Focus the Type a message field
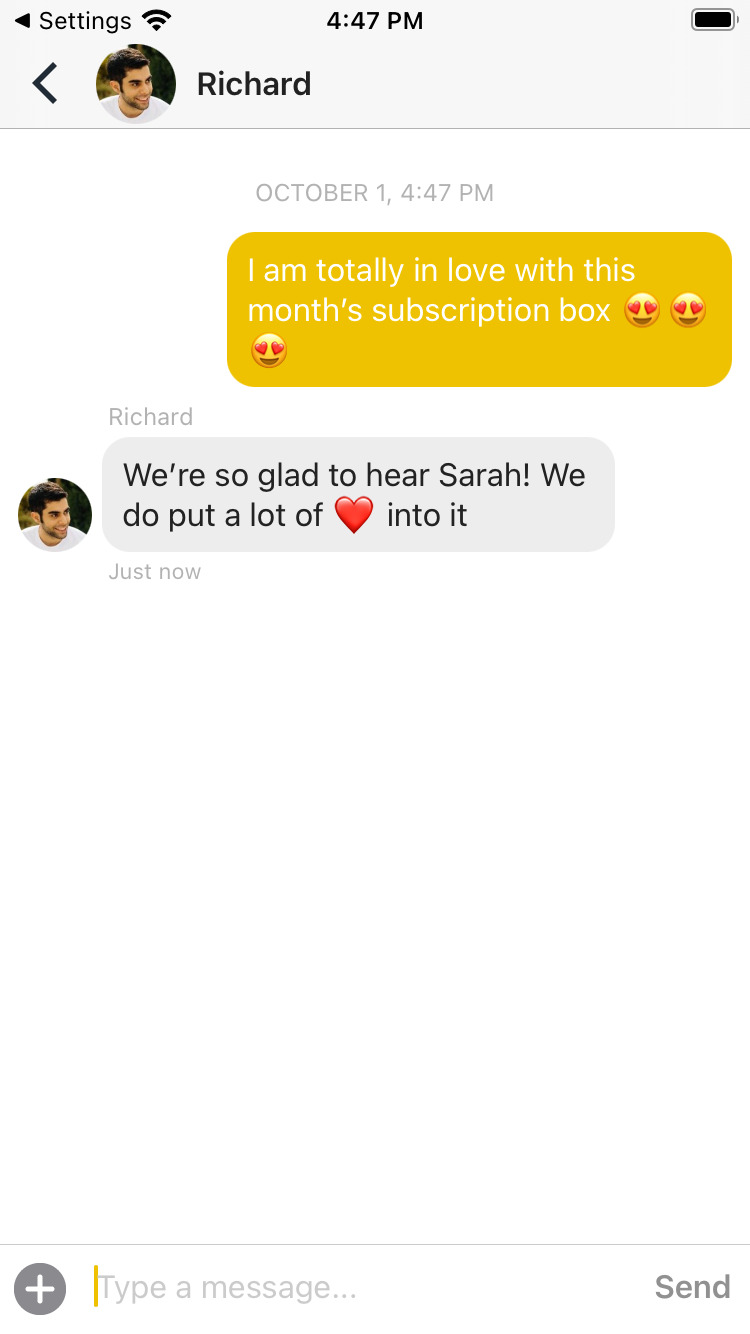 (x=360, y=1288)
